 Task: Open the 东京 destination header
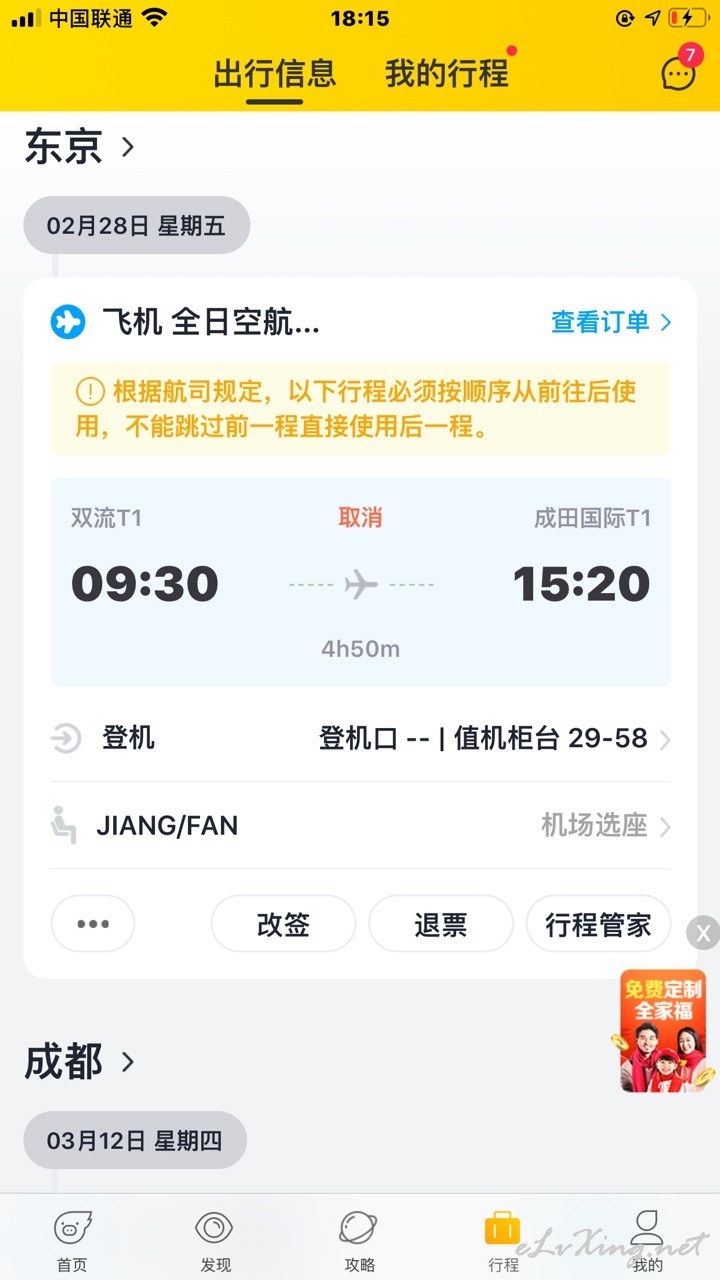[x=79, y=147]
